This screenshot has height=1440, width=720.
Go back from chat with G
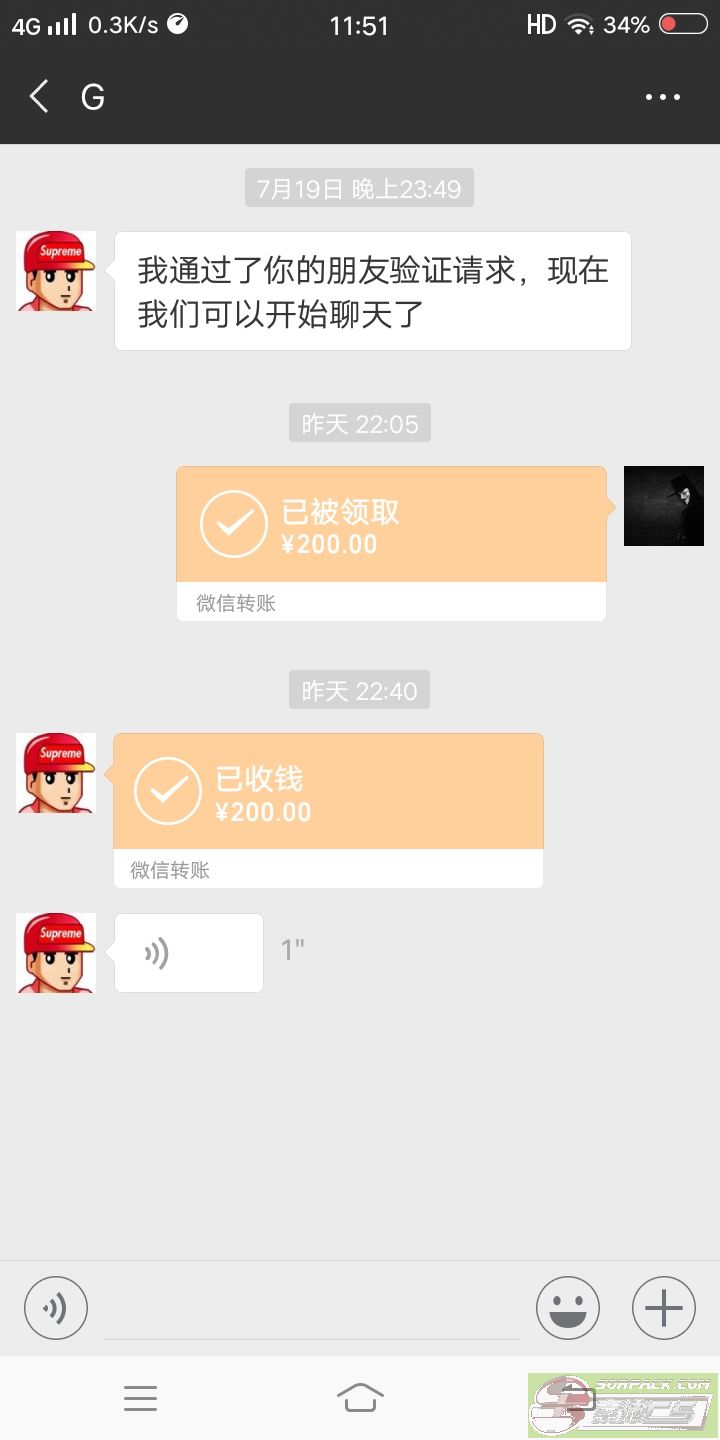[x=39, y=97]
